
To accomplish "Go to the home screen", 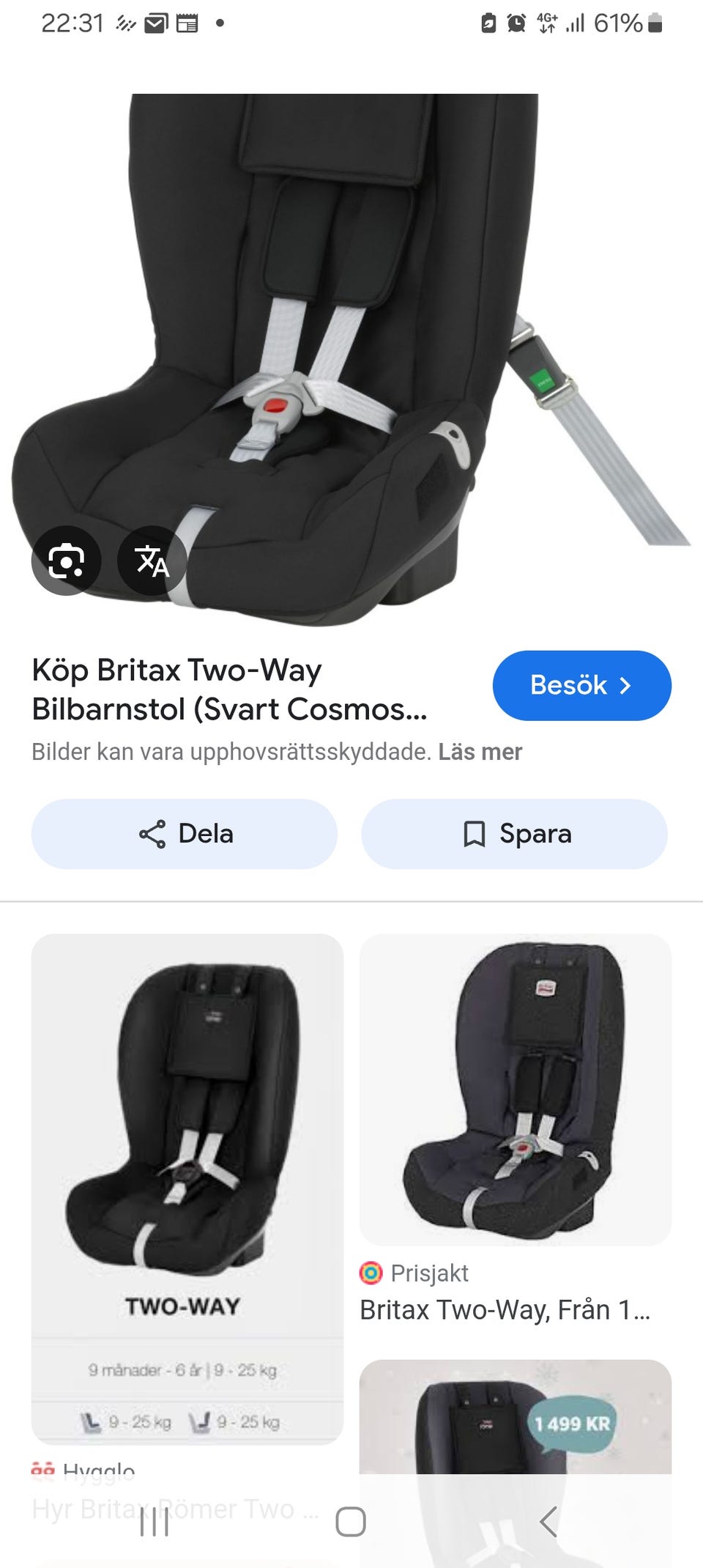I will [x=351, y=1522].
